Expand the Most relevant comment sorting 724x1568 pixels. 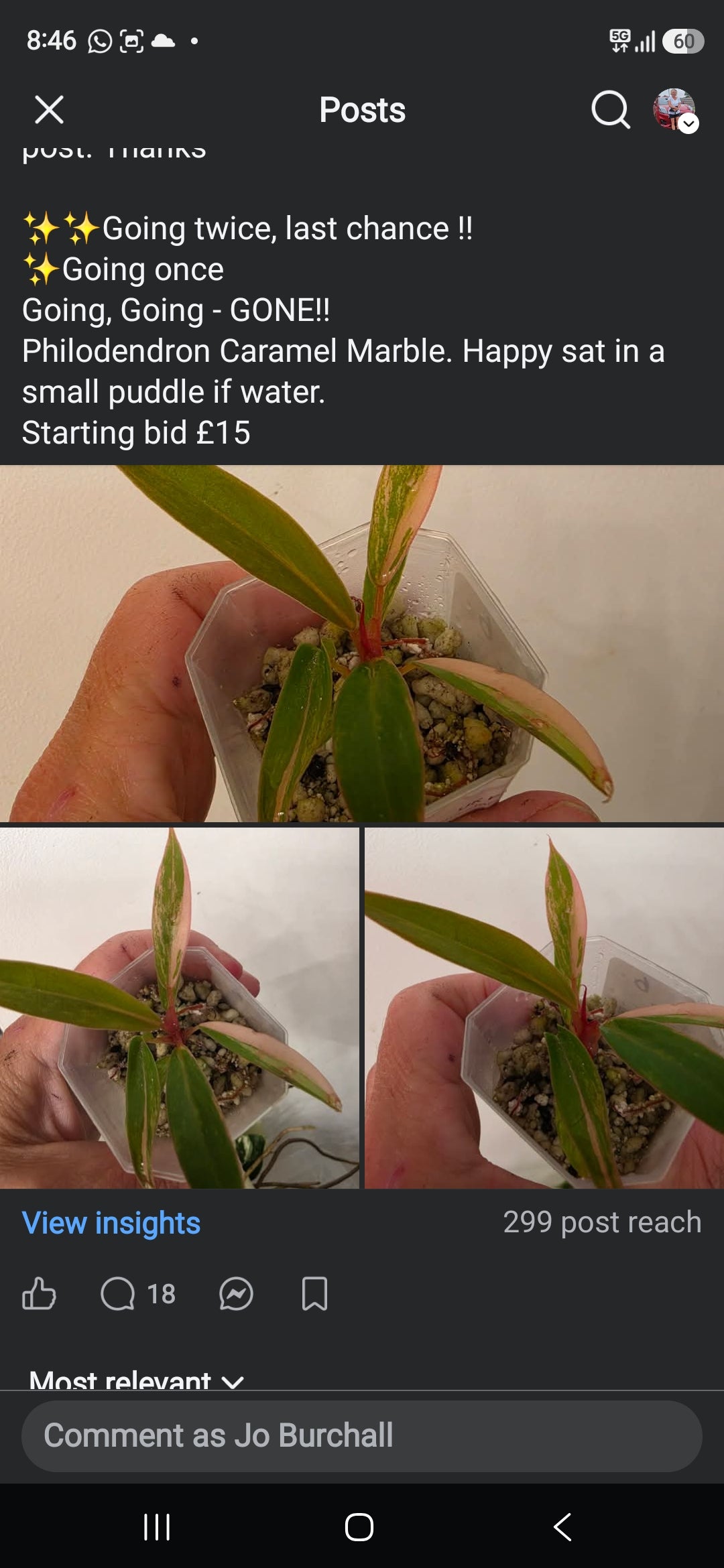click(137, 1379)
